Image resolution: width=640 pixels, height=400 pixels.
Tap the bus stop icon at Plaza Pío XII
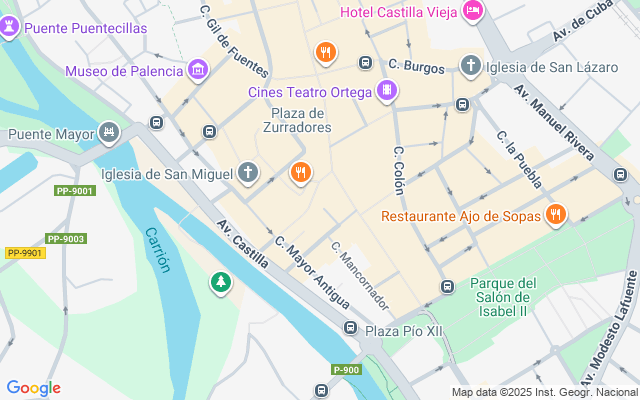tap(351, 327)
